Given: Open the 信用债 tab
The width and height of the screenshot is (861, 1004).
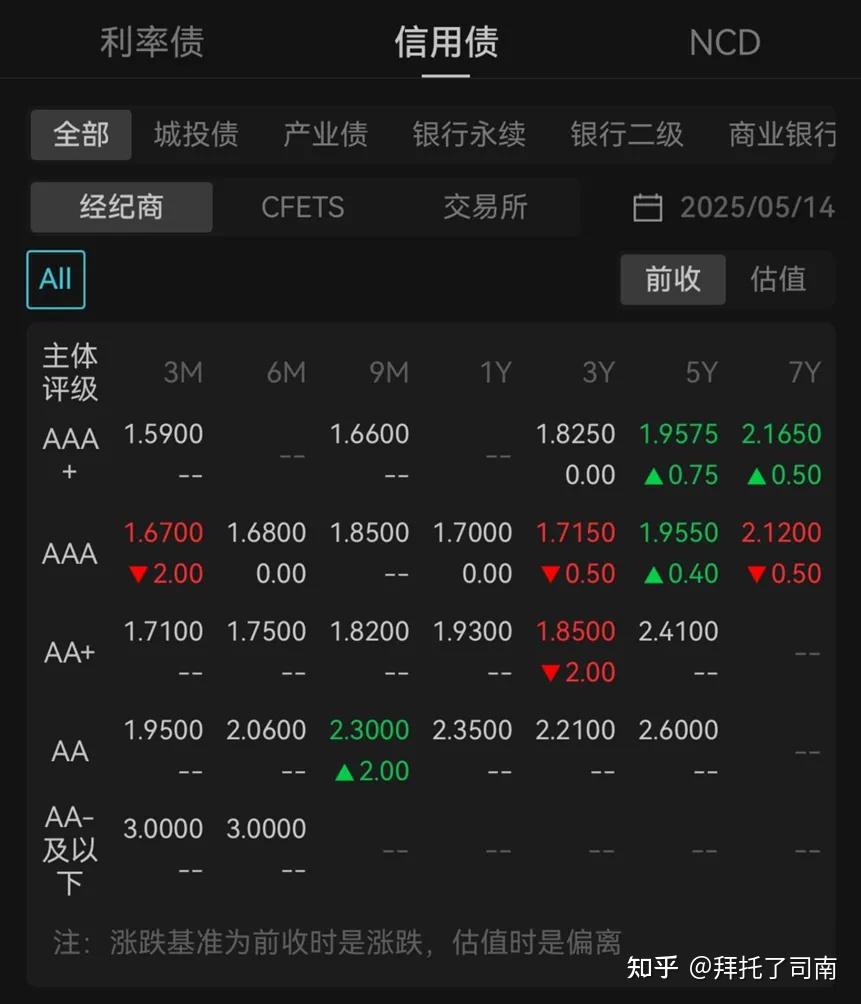Looking at the screenshot, I should [x=447, y=42].
